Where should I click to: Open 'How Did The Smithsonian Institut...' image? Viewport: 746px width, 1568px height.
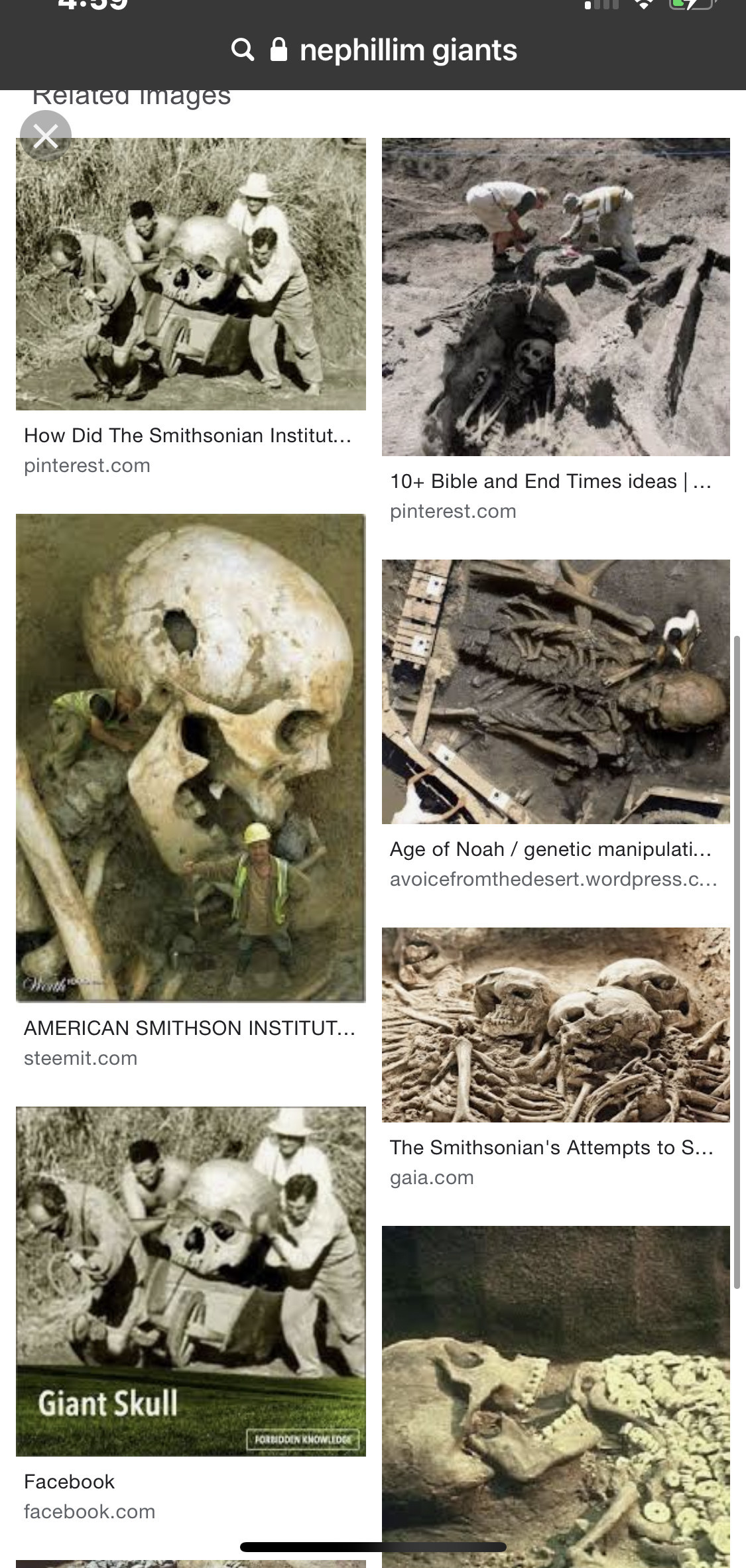point(191,274)
